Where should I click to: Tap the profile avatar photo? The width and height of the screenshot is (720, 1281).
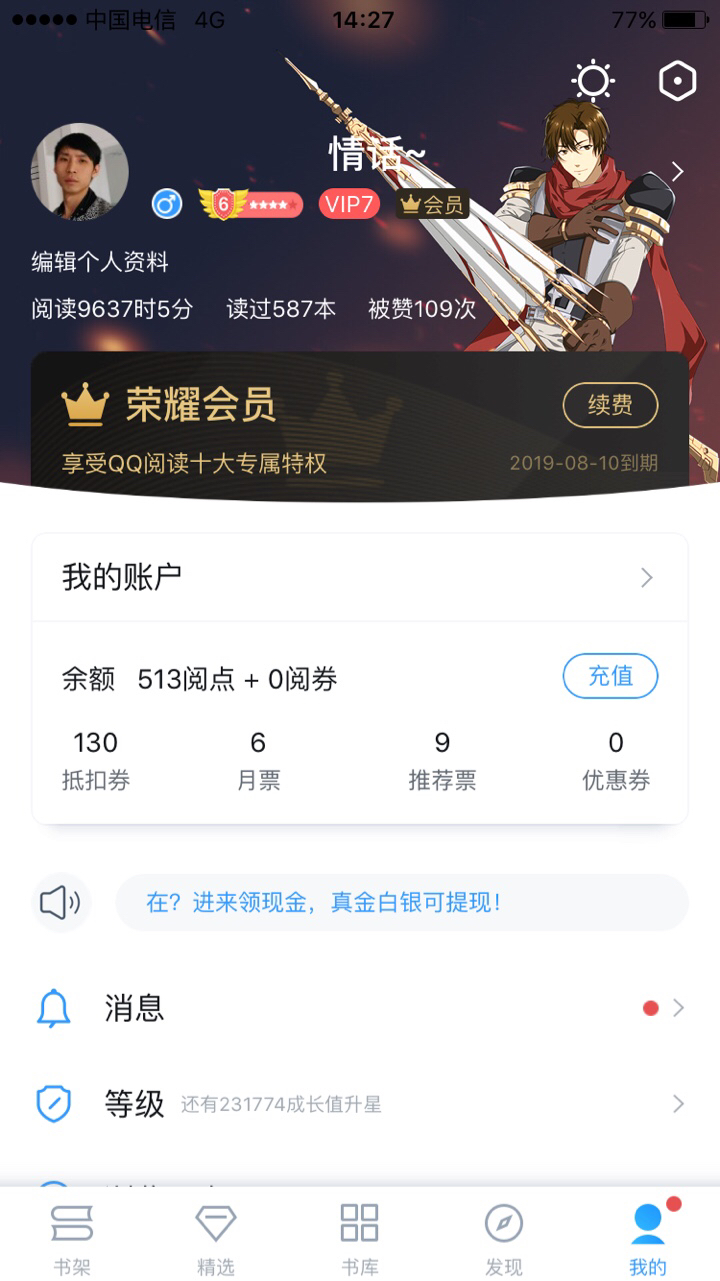coord(80,172)
